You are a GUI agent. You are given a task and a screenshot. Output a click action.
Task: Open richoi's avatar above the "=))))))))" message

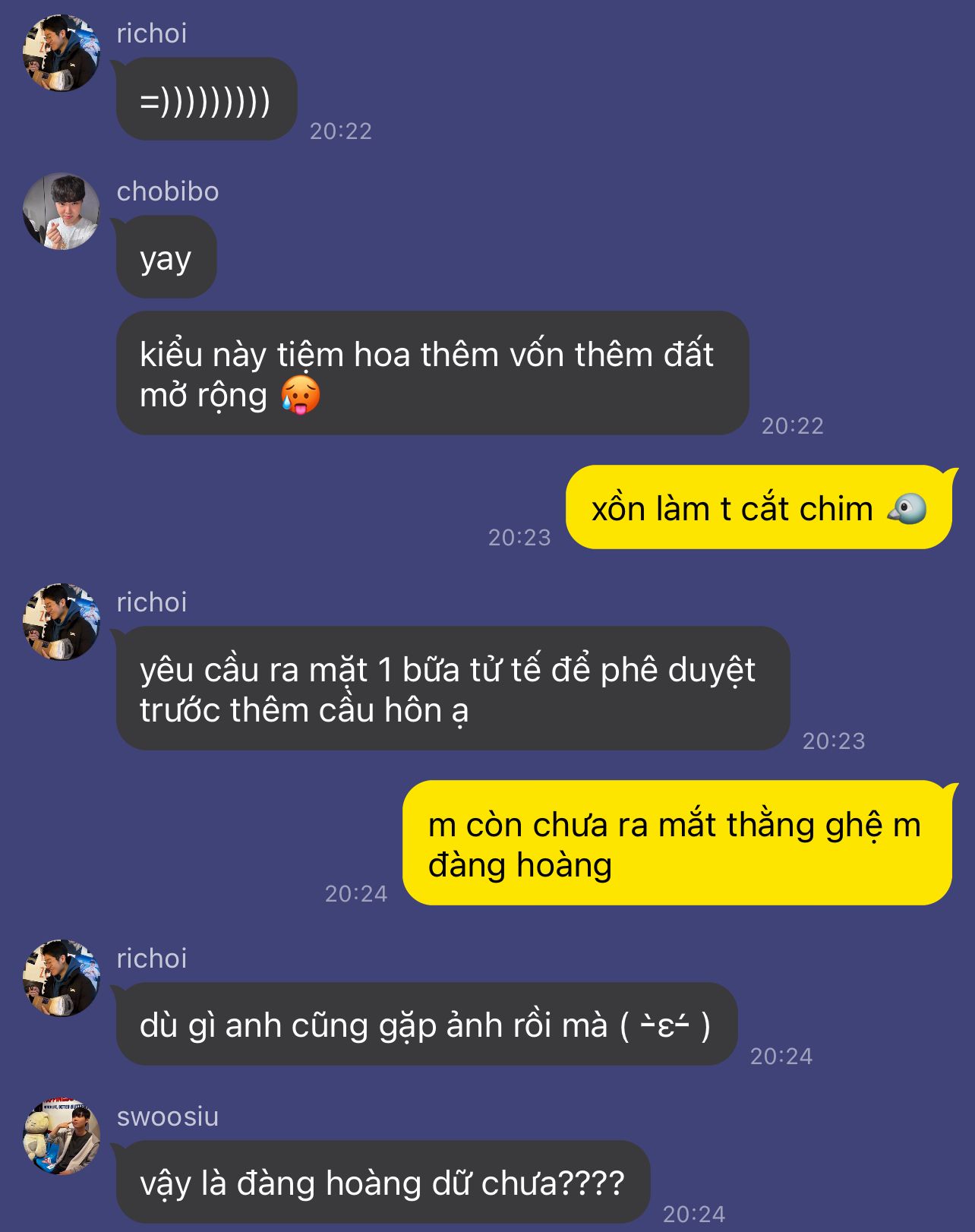62,53
